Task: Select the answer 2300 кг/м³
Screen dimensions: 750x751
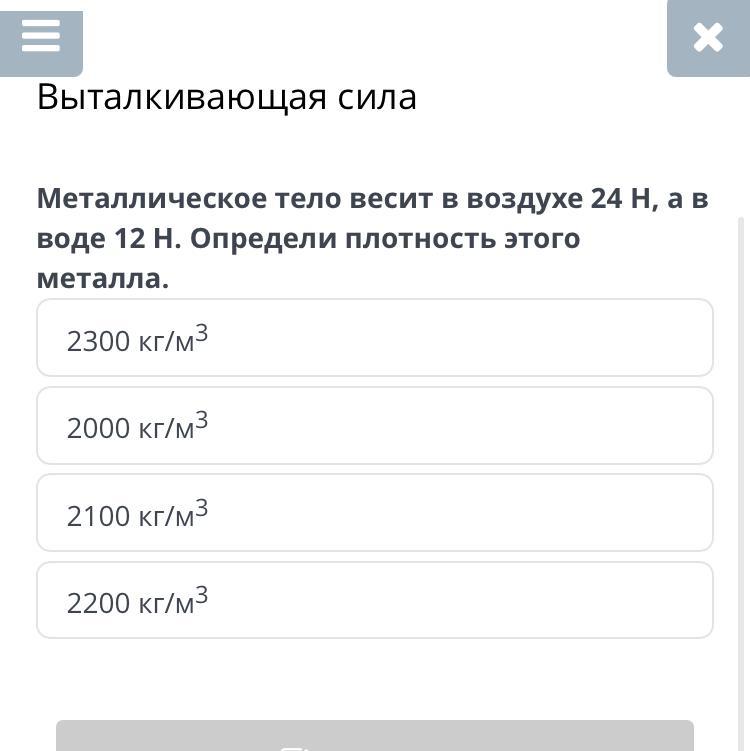Action: (374, 338)
